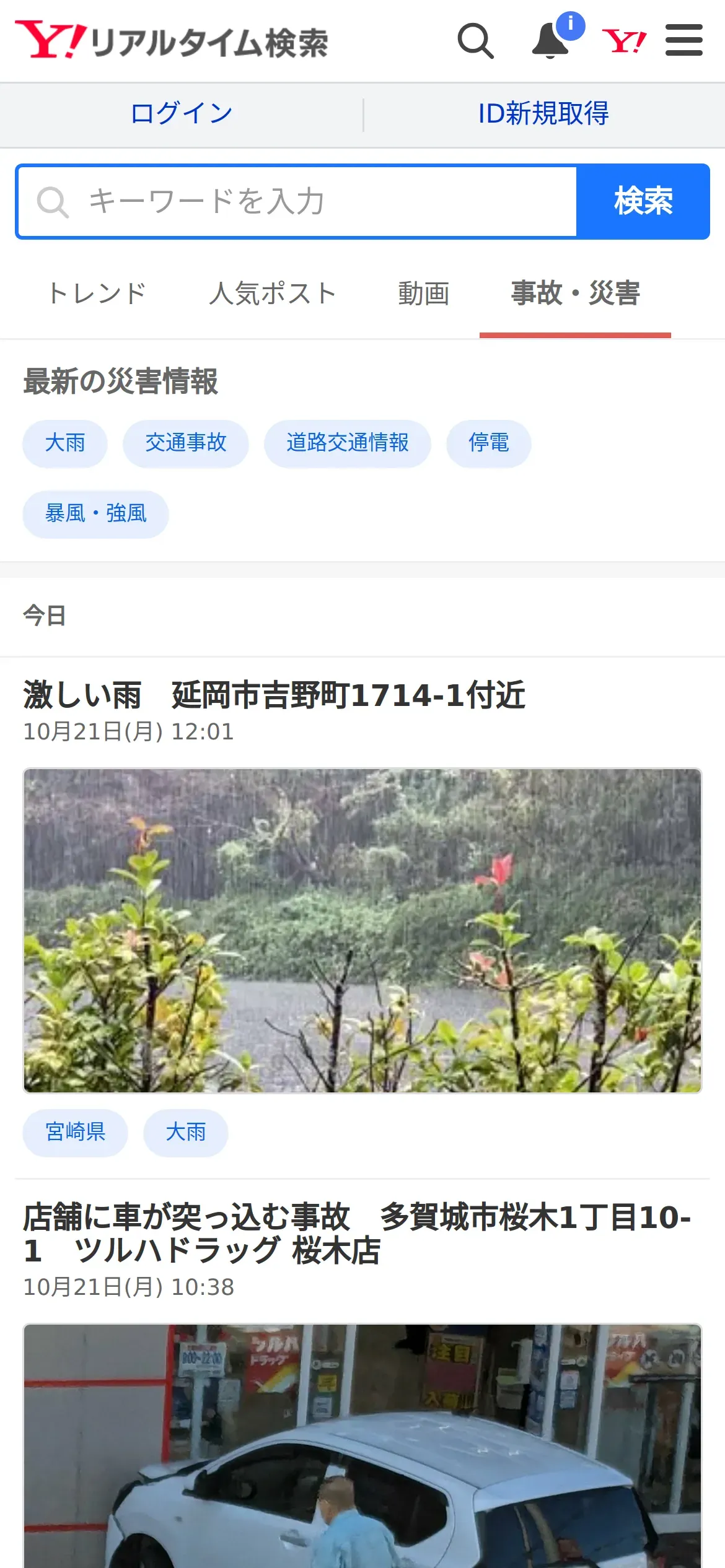Screen dimensions: 725x1568
Task: Select the 道路交通情報 chip
Action: [348, 443]
